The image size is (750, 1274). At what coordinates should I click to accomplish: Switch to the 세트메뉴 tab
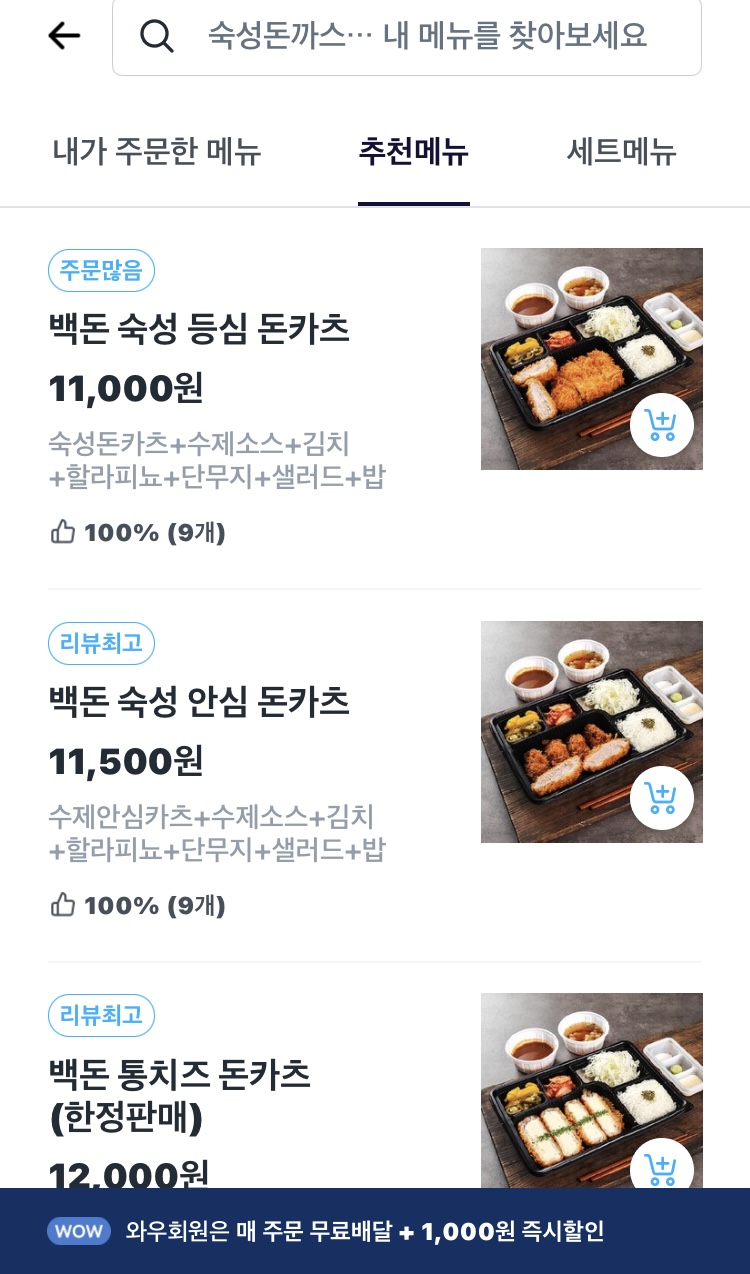[622, 152]
